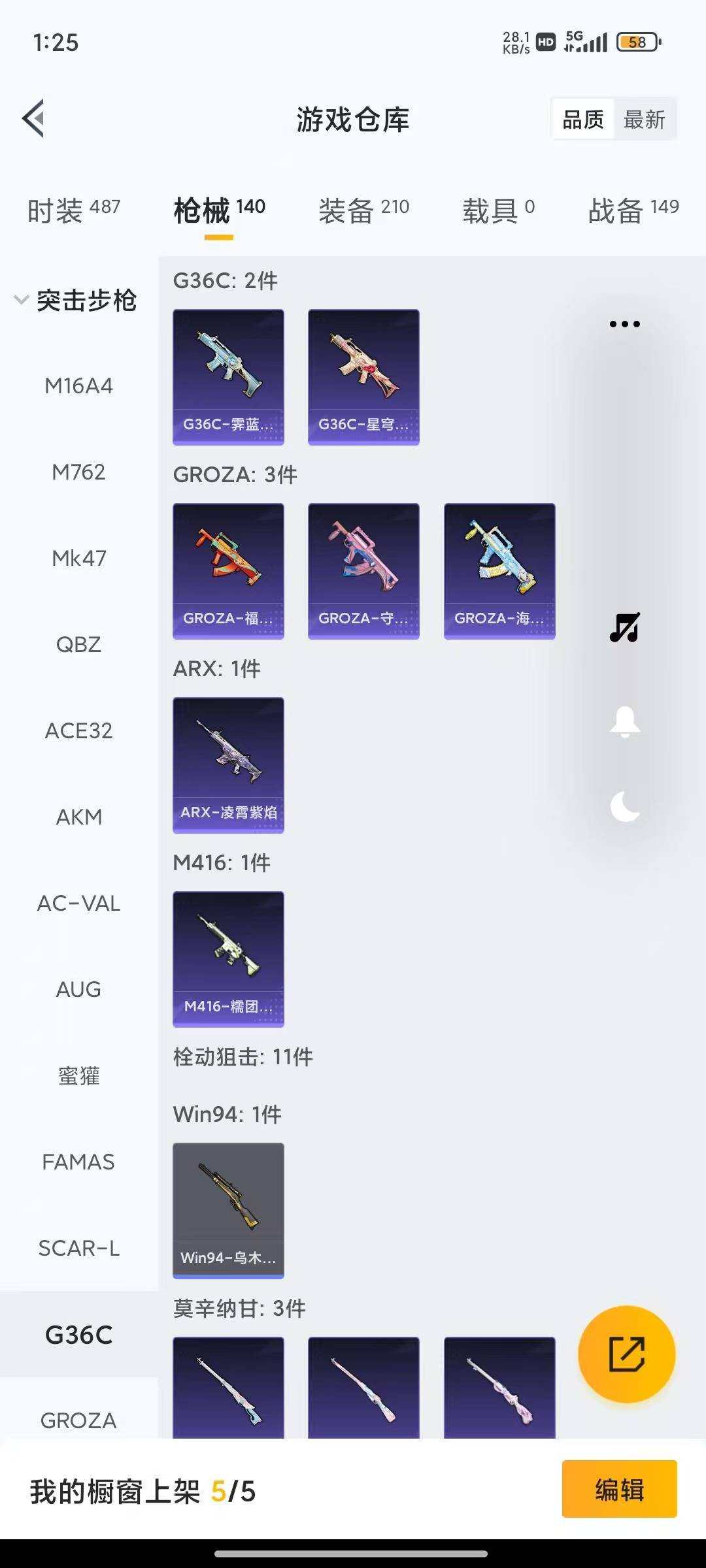Select GROZA in the left sidebar
Image resolution: width=706 pixels, height=1568 pixels.
coord(77,1421)
